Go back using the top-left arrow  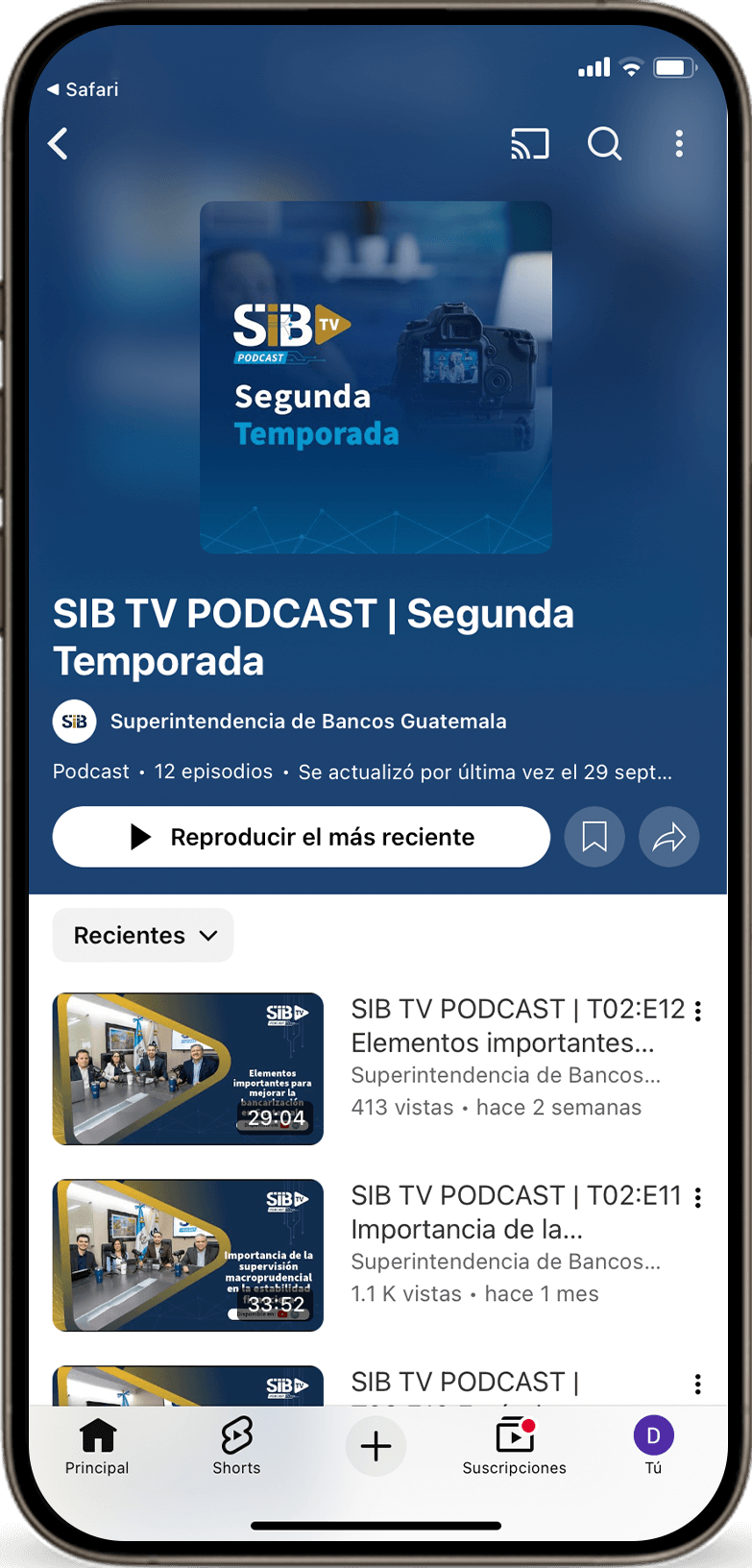pyautogui.click(x=59, y=144)
